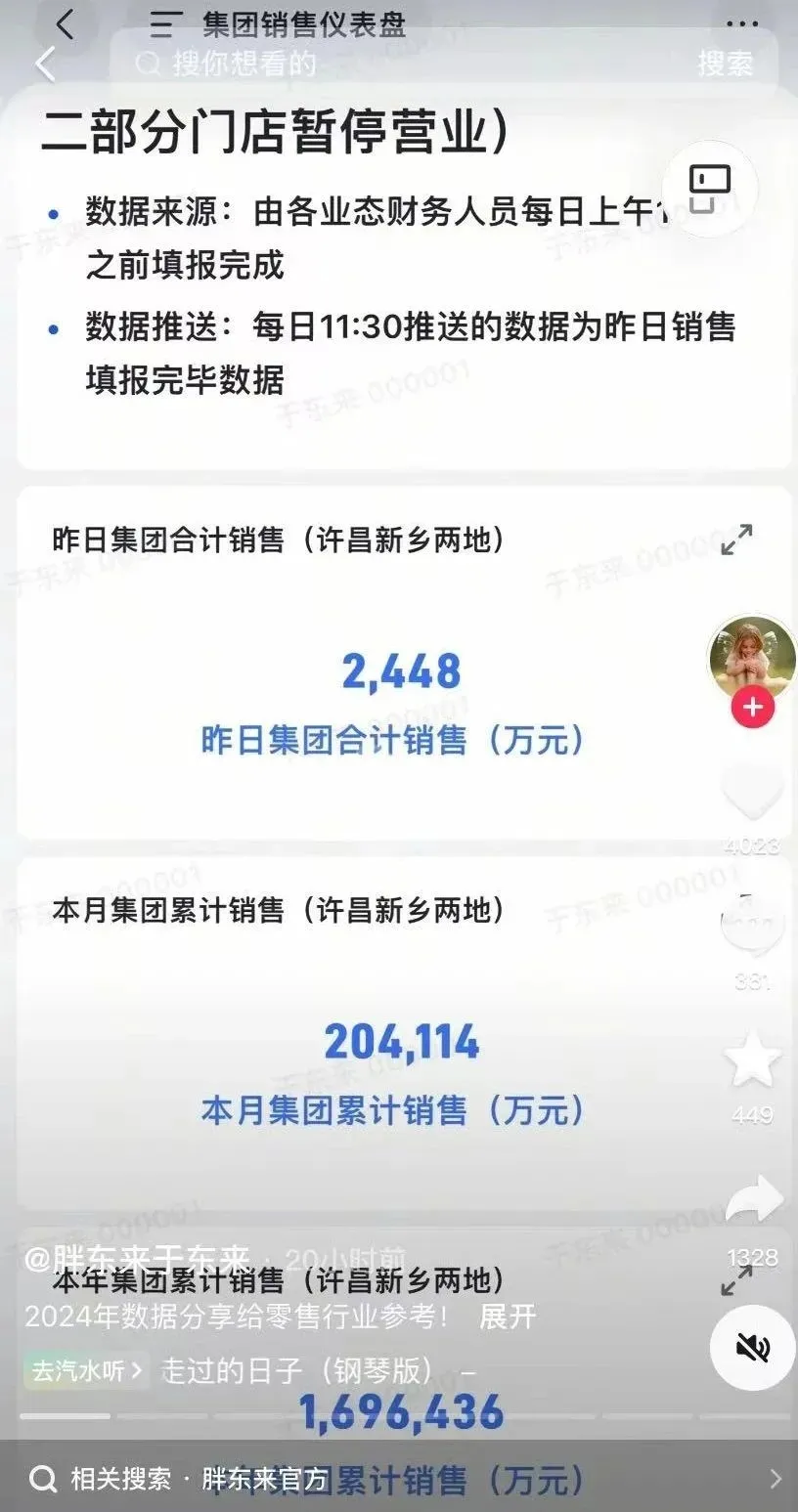Viewport: 798px width, 1512px height.
Task: Share this video with the arrow
Action: (753, 1200)
